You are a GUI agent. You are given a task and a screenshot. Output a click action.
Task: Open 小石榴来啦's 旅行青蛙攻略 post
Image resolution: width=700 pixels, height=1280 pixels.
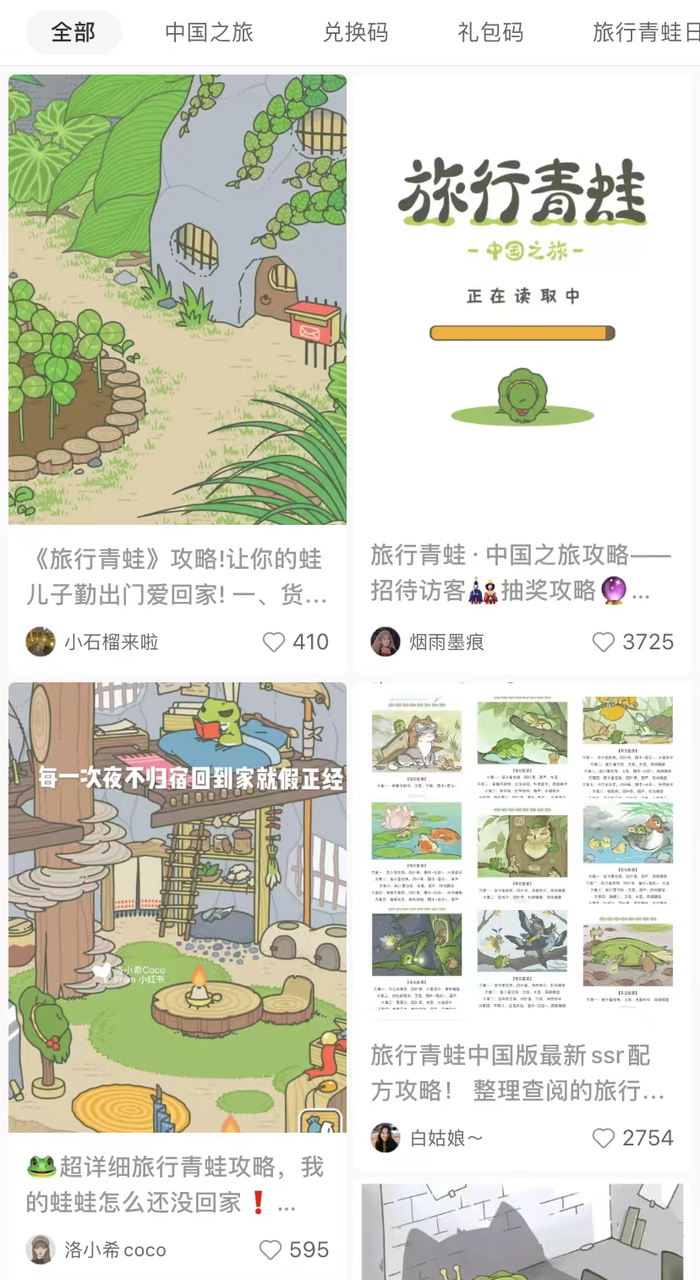pyautogui.click(x=177, y=300)
